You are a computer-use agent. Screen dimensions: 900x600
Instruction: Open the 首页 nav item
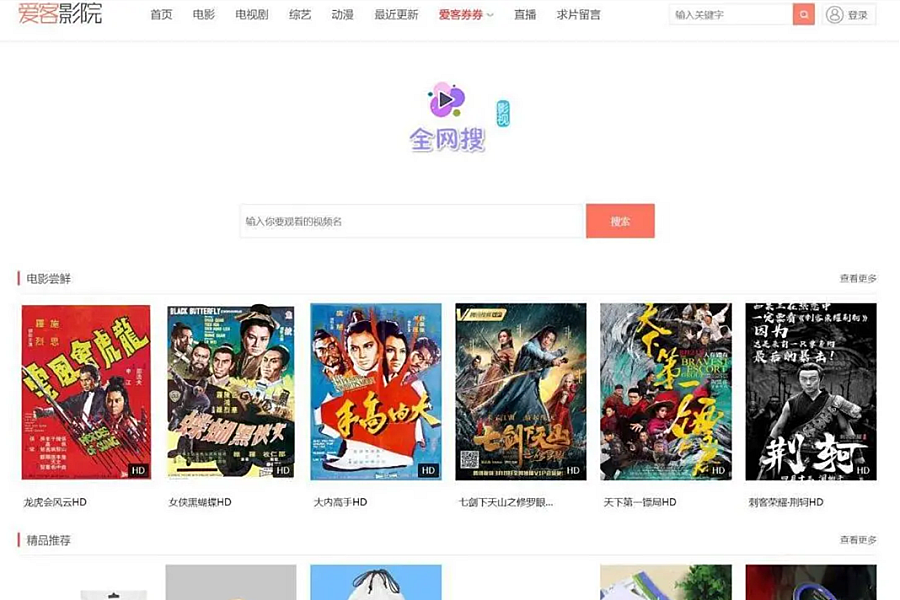click(161, 15)
